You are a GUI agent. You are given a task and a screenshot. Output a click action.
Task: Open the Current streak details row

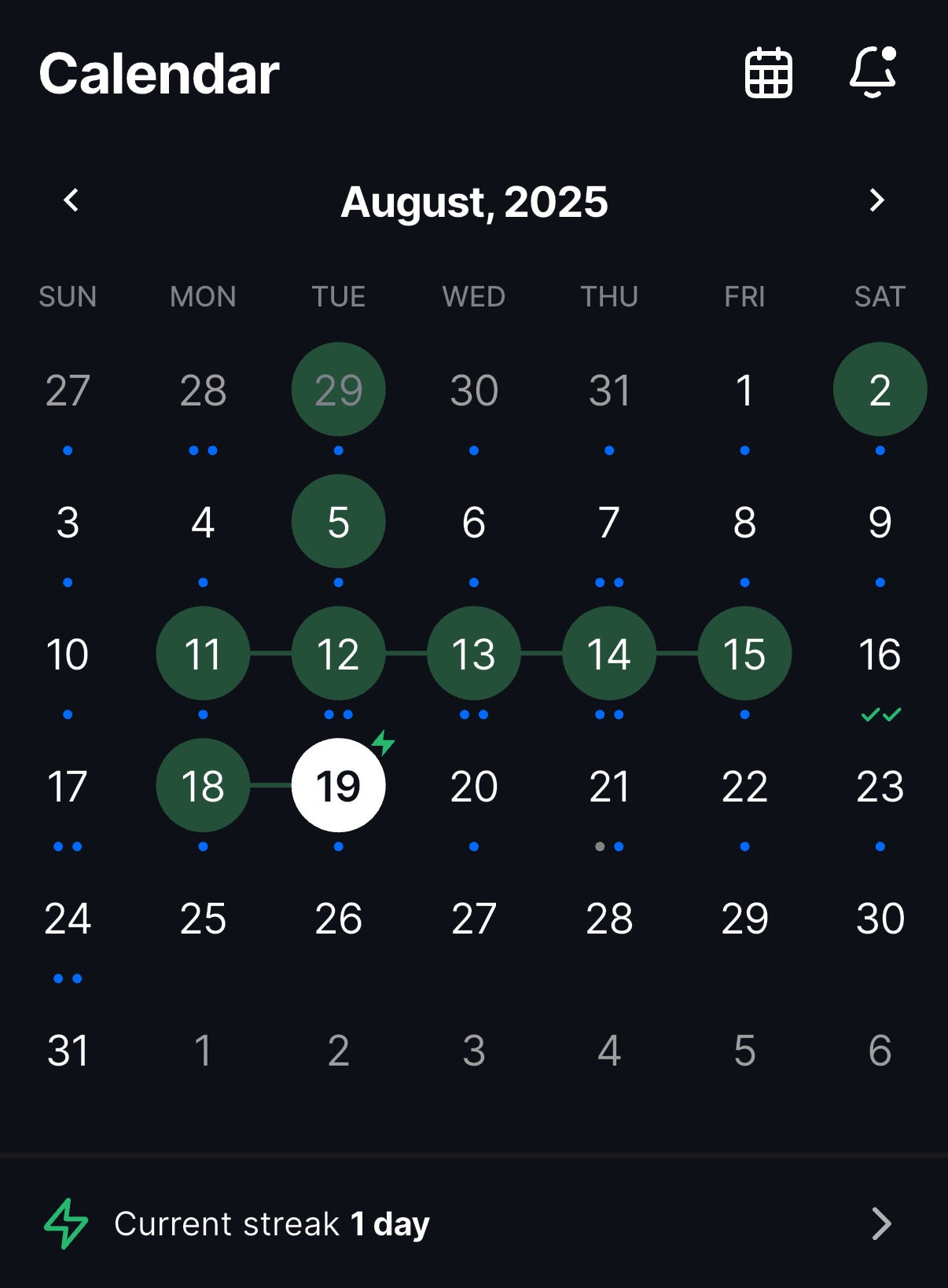pyautogui.click(x=473, y=1224)
